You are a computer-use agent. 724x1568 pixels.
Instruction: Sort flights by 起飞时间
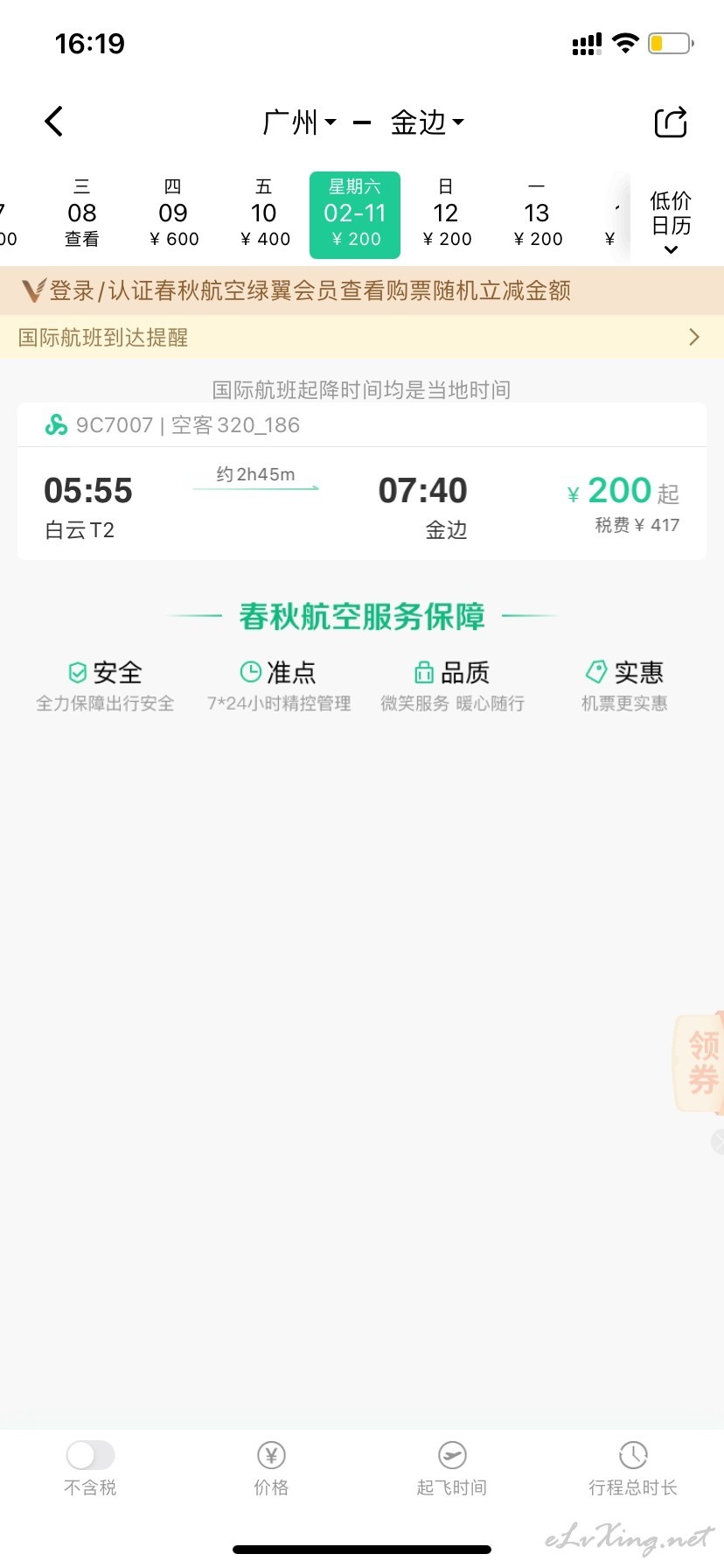pos(452,1469)
